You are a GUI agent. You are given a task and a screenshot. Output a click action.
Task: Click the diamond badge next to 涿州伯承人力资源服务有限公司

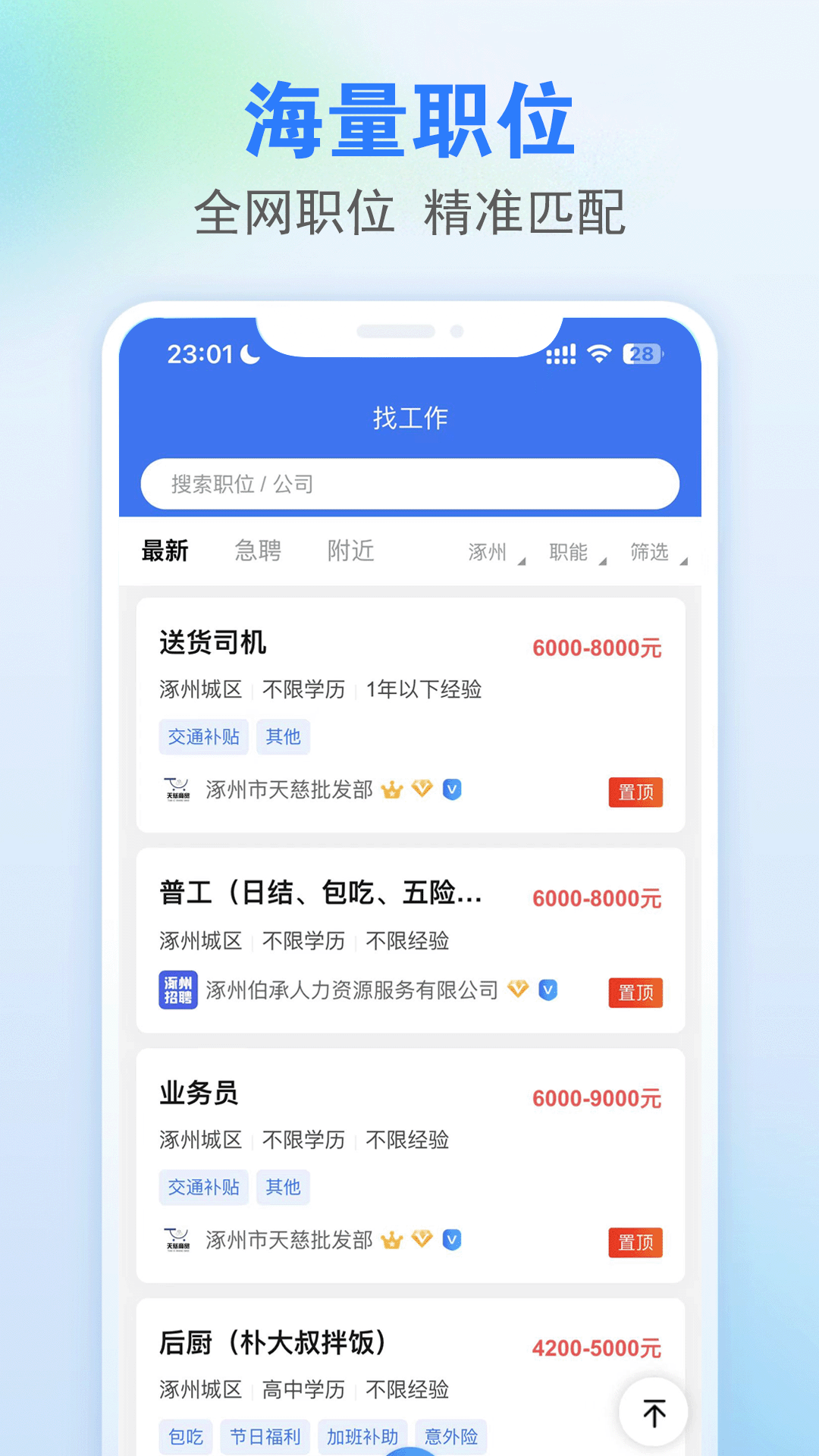point(518,990)
